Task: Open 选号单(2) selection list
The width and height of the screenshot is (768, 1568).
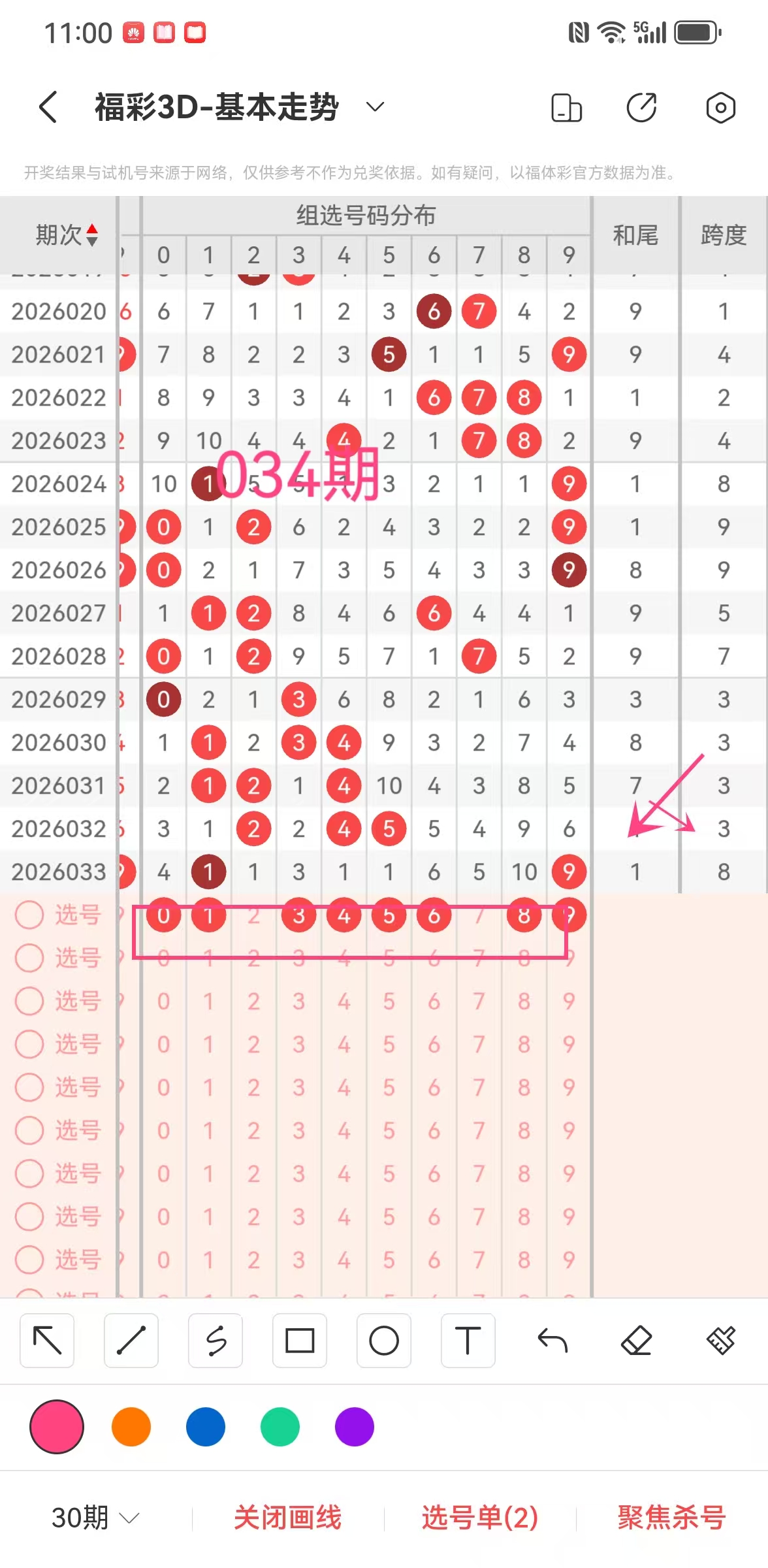Action: [480, 1517]
